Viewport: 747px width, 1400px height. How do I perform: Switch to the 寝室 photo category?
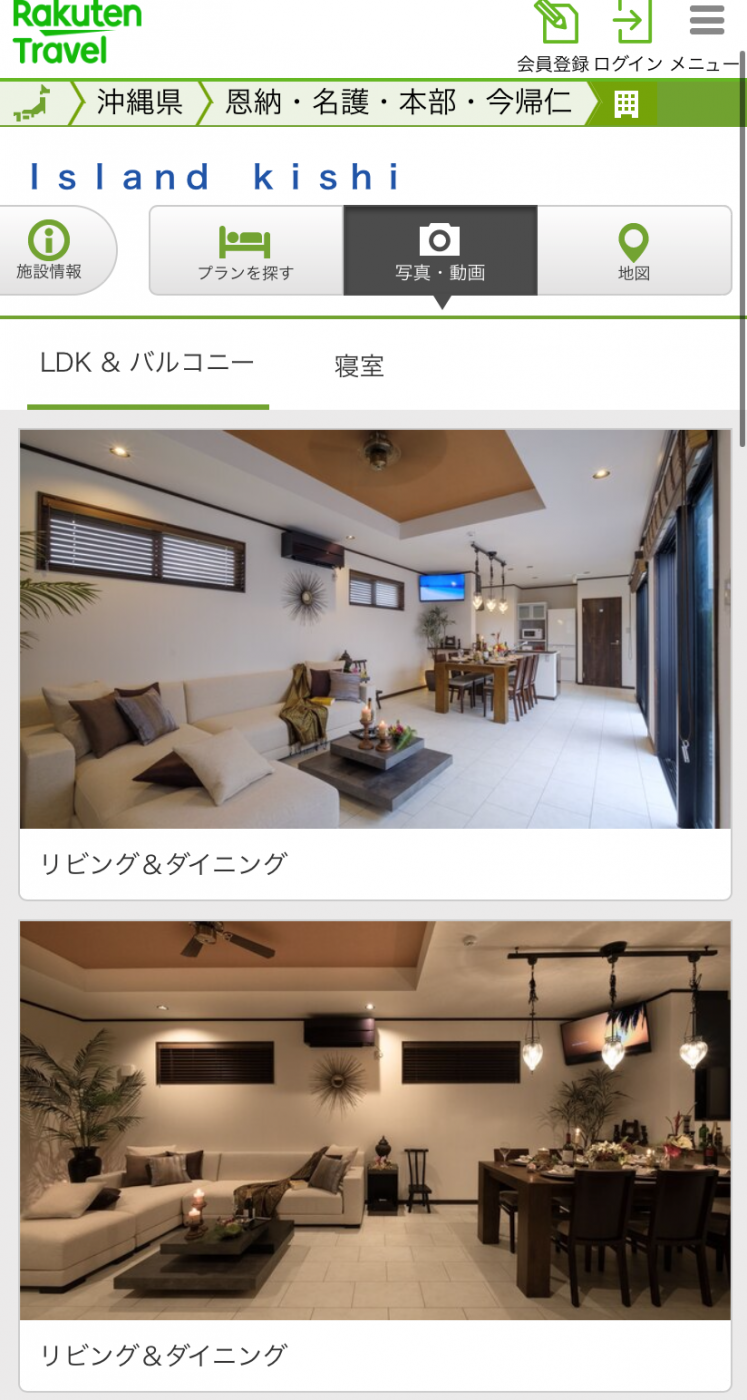(x=359, y=366)
